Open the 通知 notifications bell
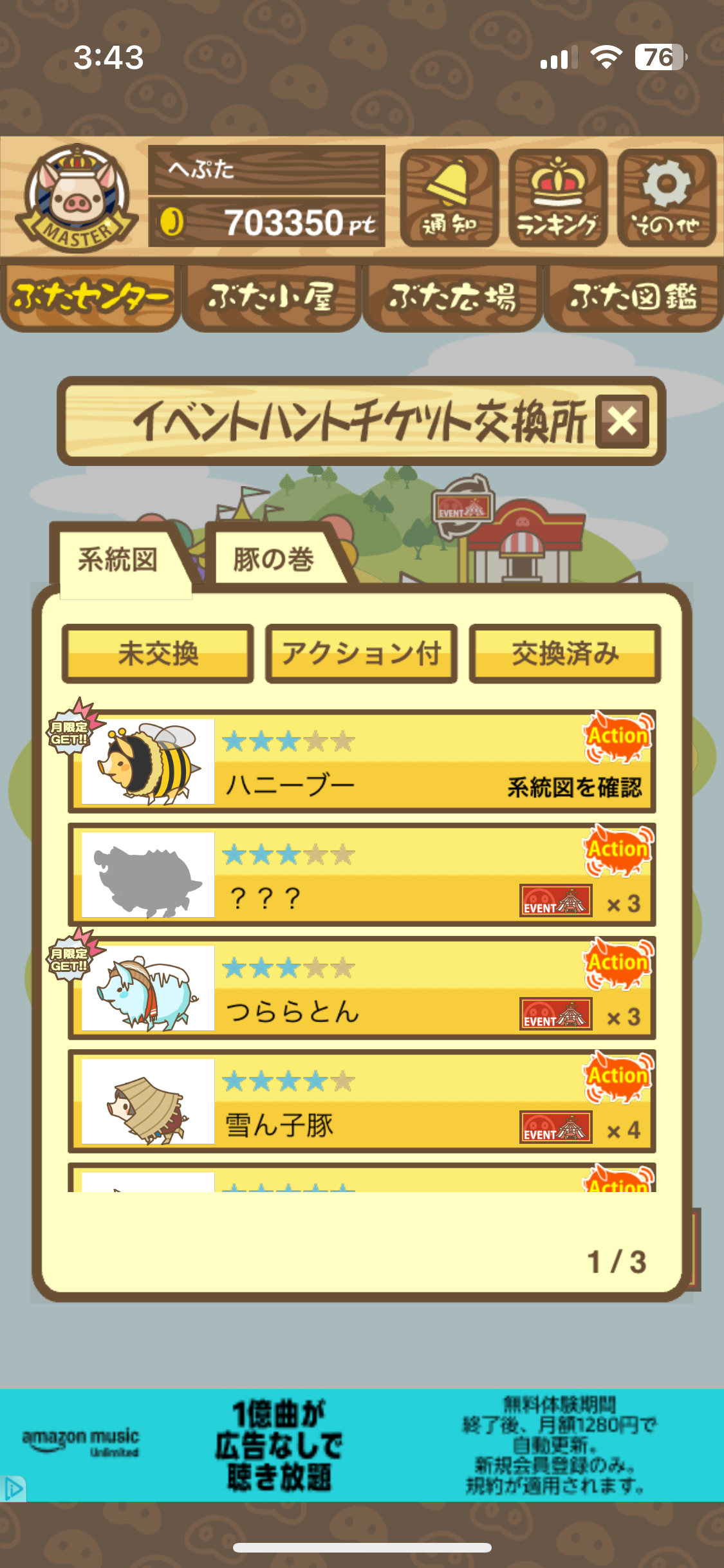This screenshot has width=724, height=1568. click(x=449, y=198)
